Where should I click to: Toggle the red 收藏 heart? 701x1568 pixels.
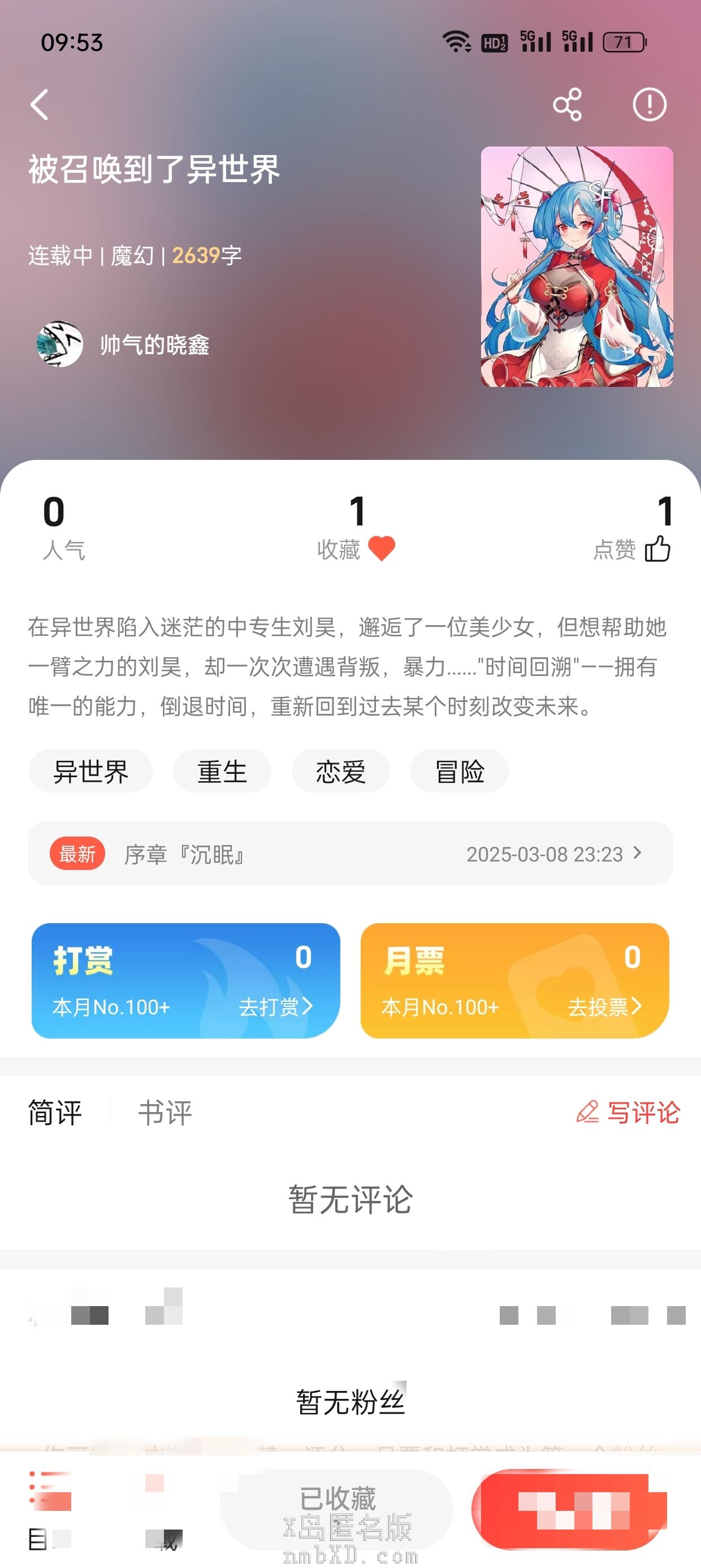[382, 549]
